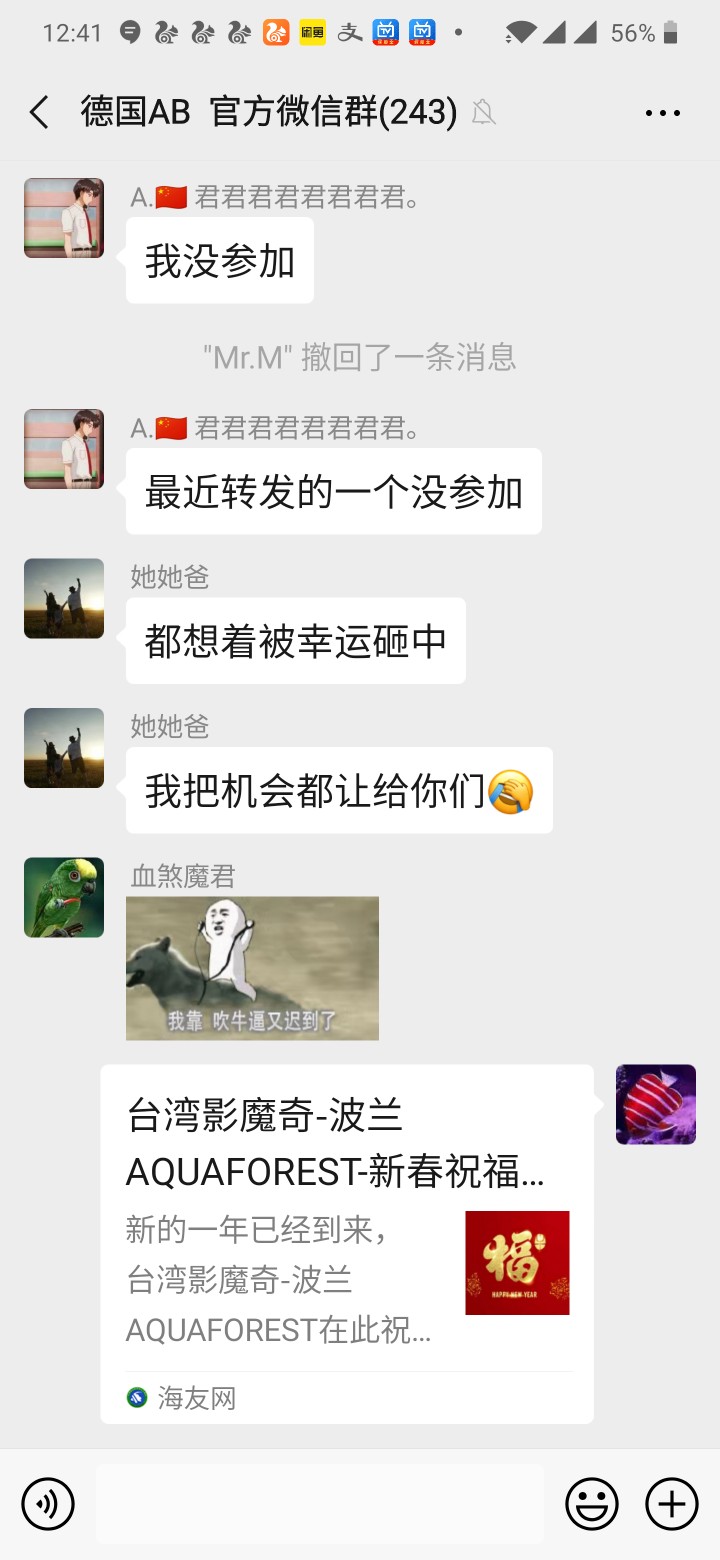Open the plus attachment menu
720x1560 pixels.
pos(671,1503)
